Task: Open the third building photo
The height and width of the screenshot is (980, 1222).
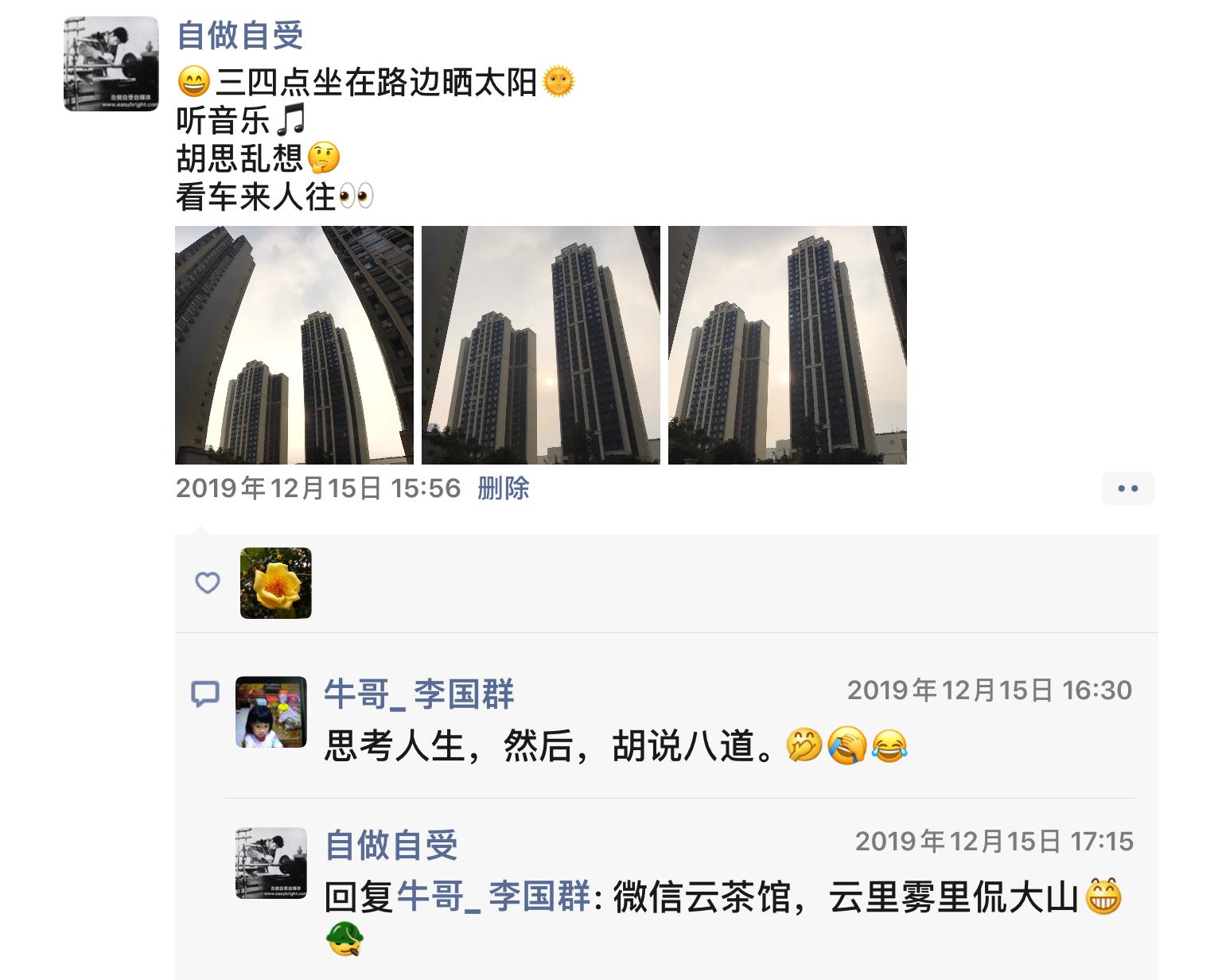Action: click(x=787, y=344)
